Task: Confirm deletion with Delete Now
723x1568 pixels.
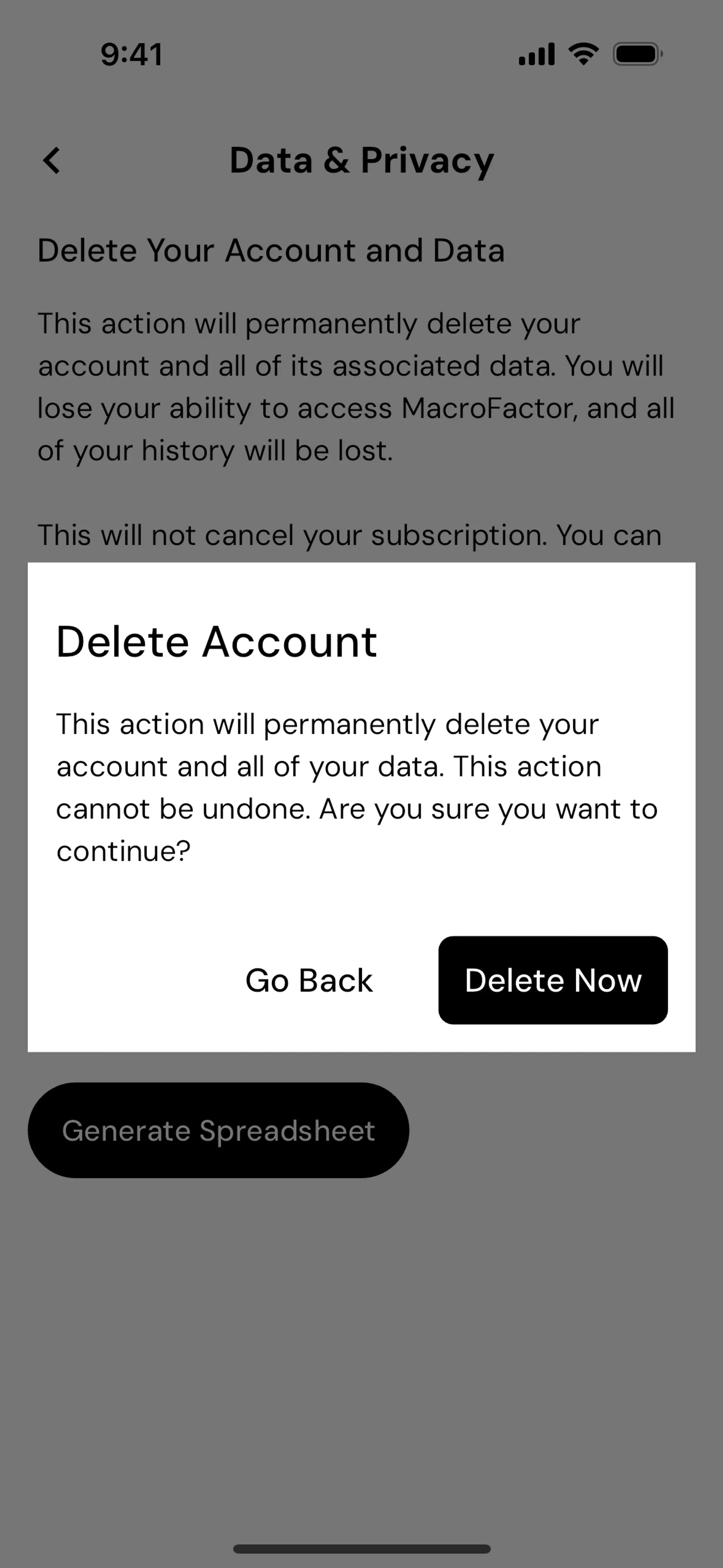Action: pos(552,980)
